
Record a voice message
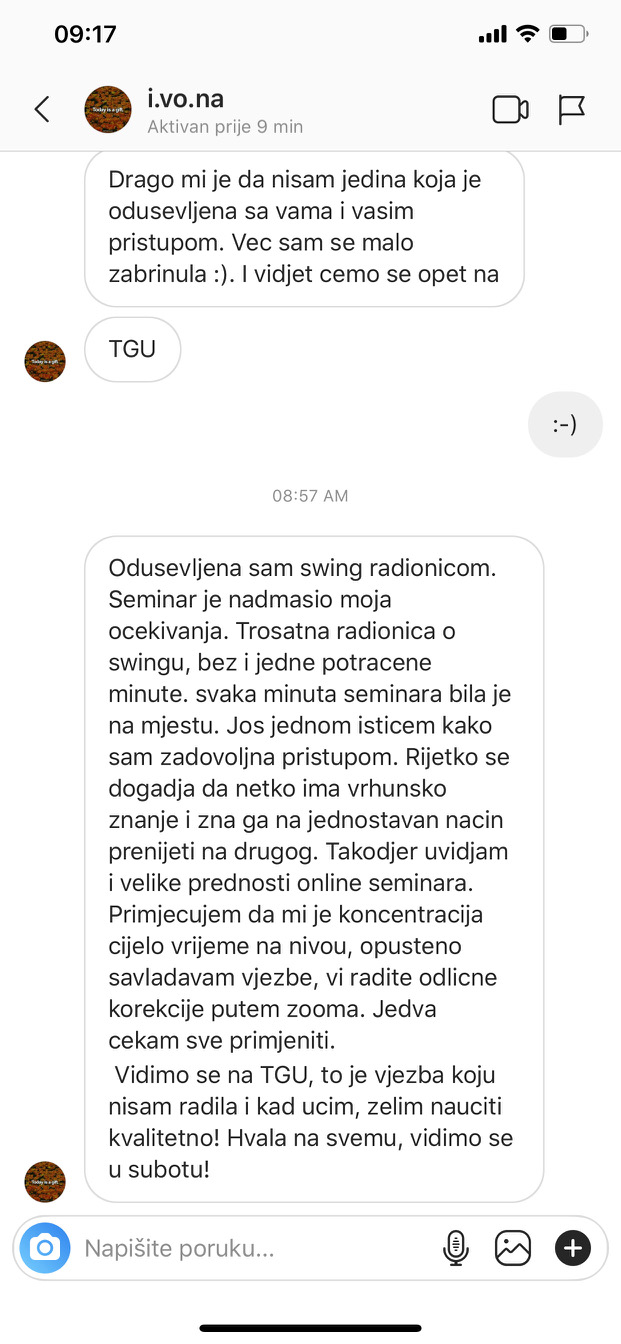click(455, 1248)
